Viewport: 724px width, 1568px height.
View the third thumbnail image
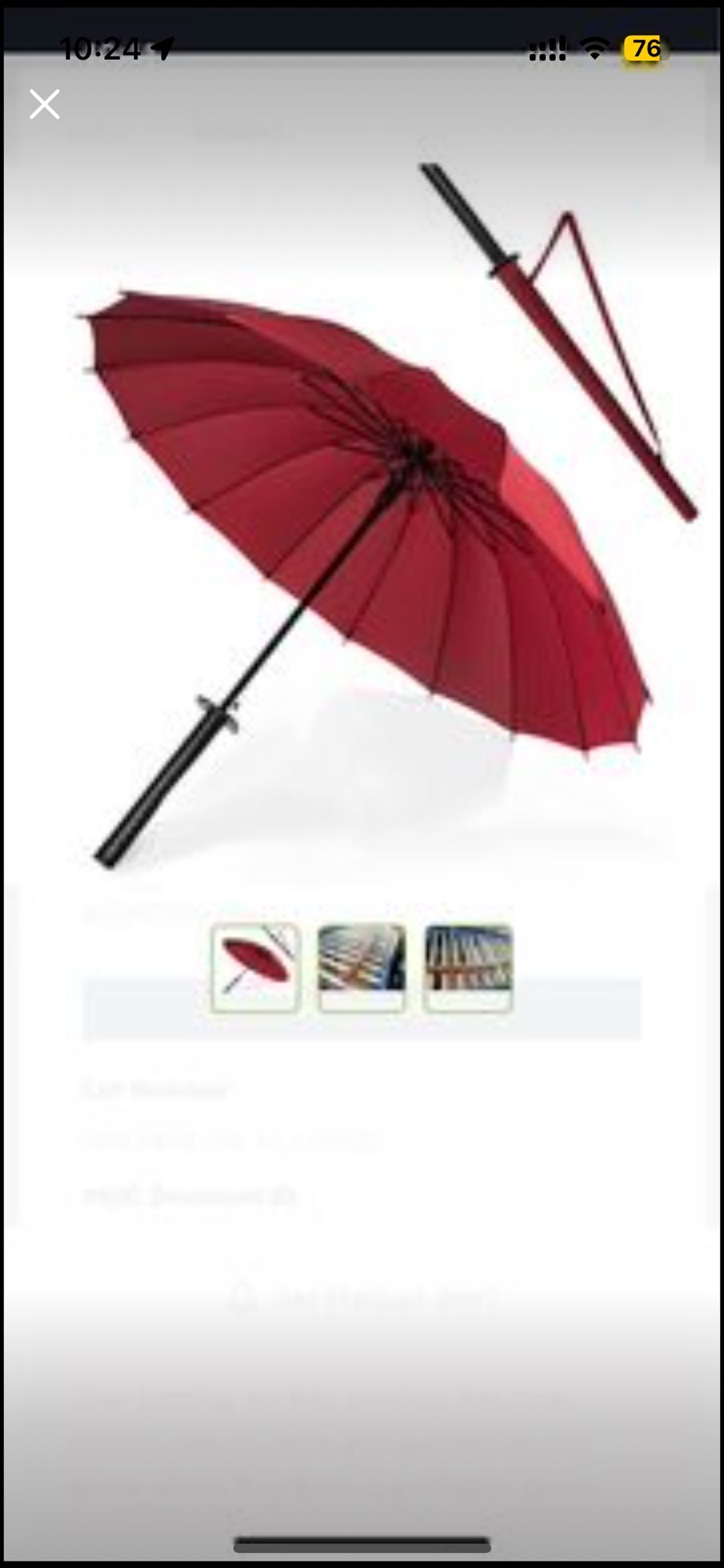[468, 968]
